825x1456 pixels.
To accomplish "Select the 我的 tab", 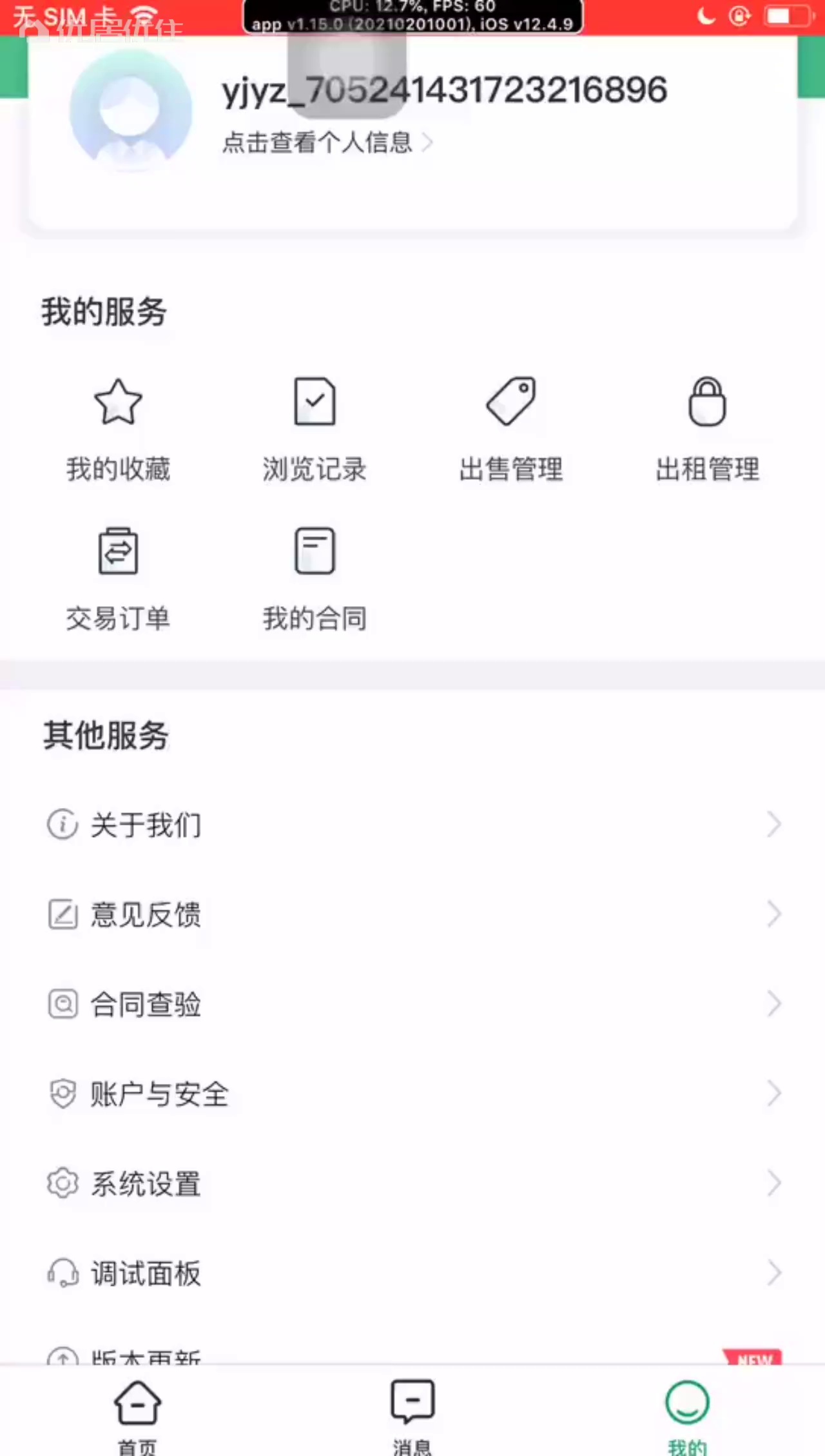I will pyautogui.click(x=687, y=1417).
